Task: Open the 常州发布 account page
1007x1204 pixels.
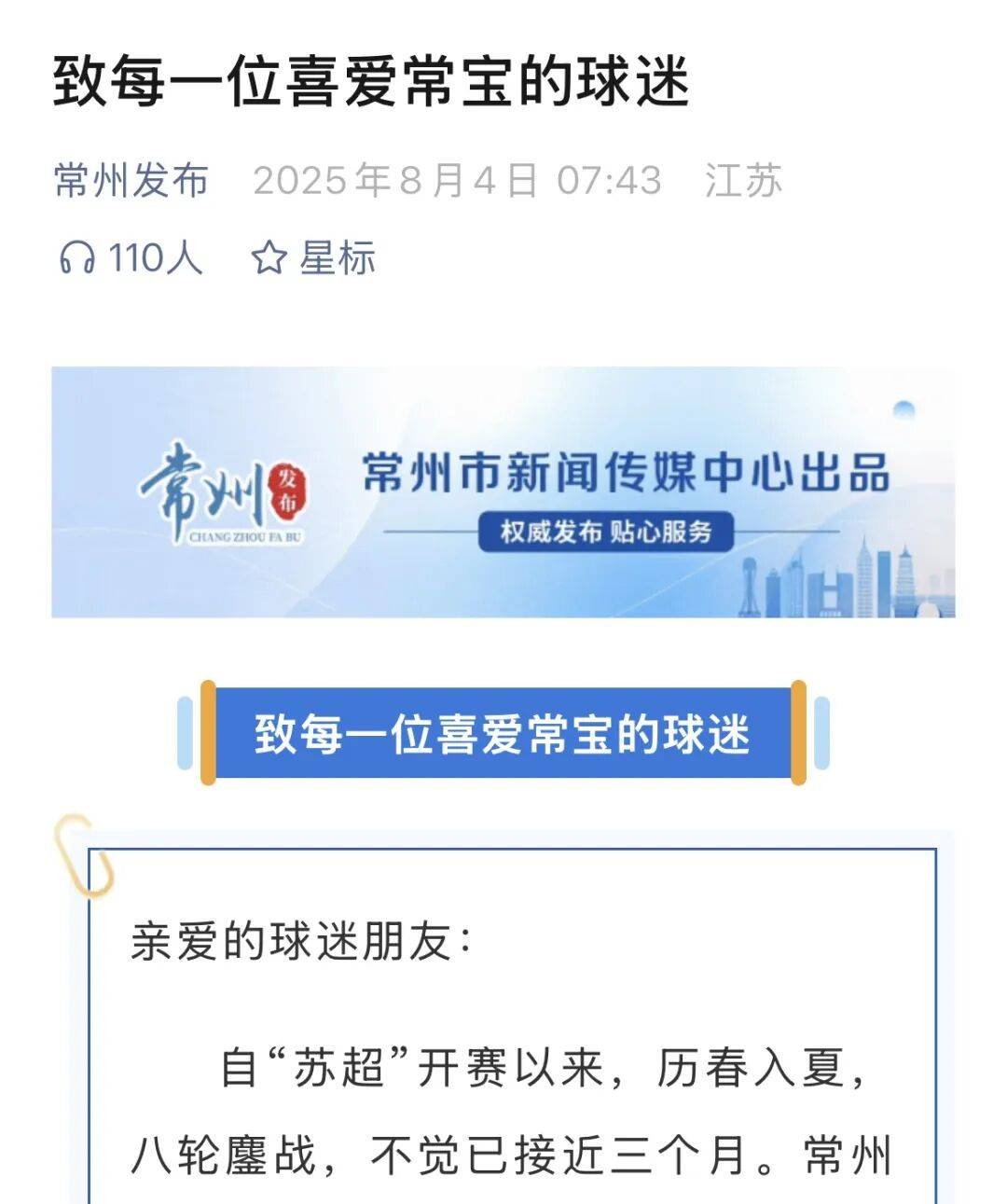Action: (x=131, y=180)
